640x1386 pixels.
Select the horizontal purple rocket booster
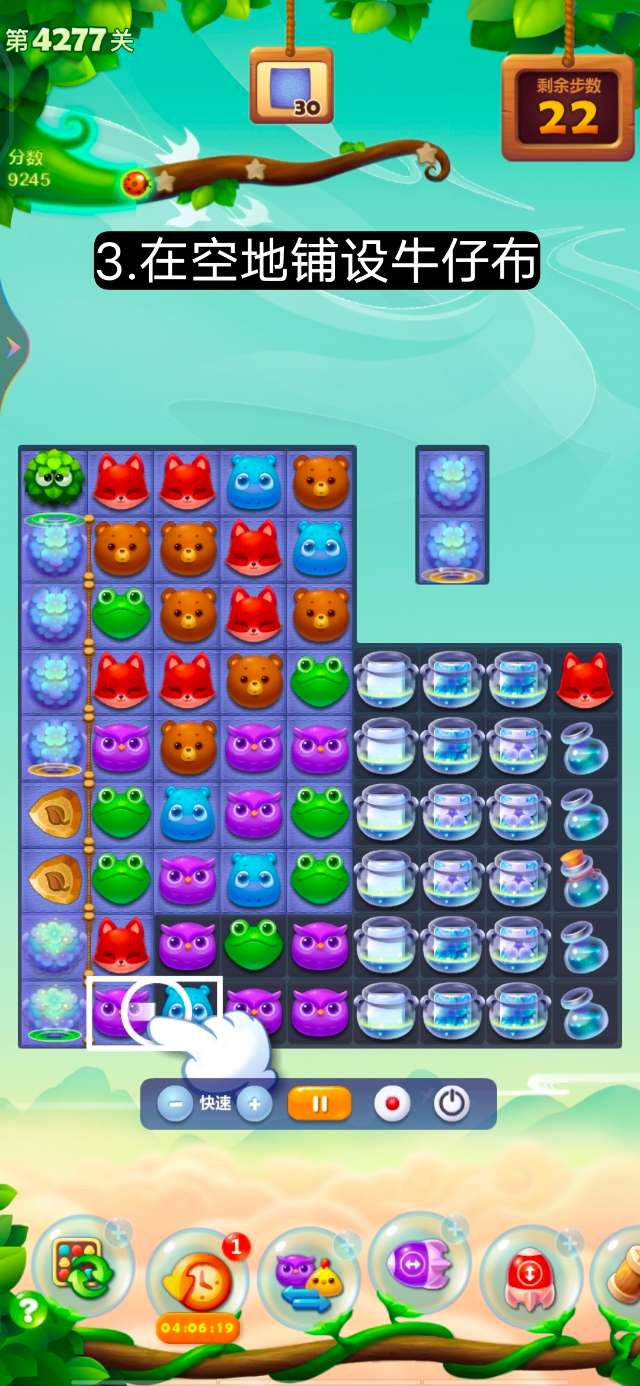419,1264
